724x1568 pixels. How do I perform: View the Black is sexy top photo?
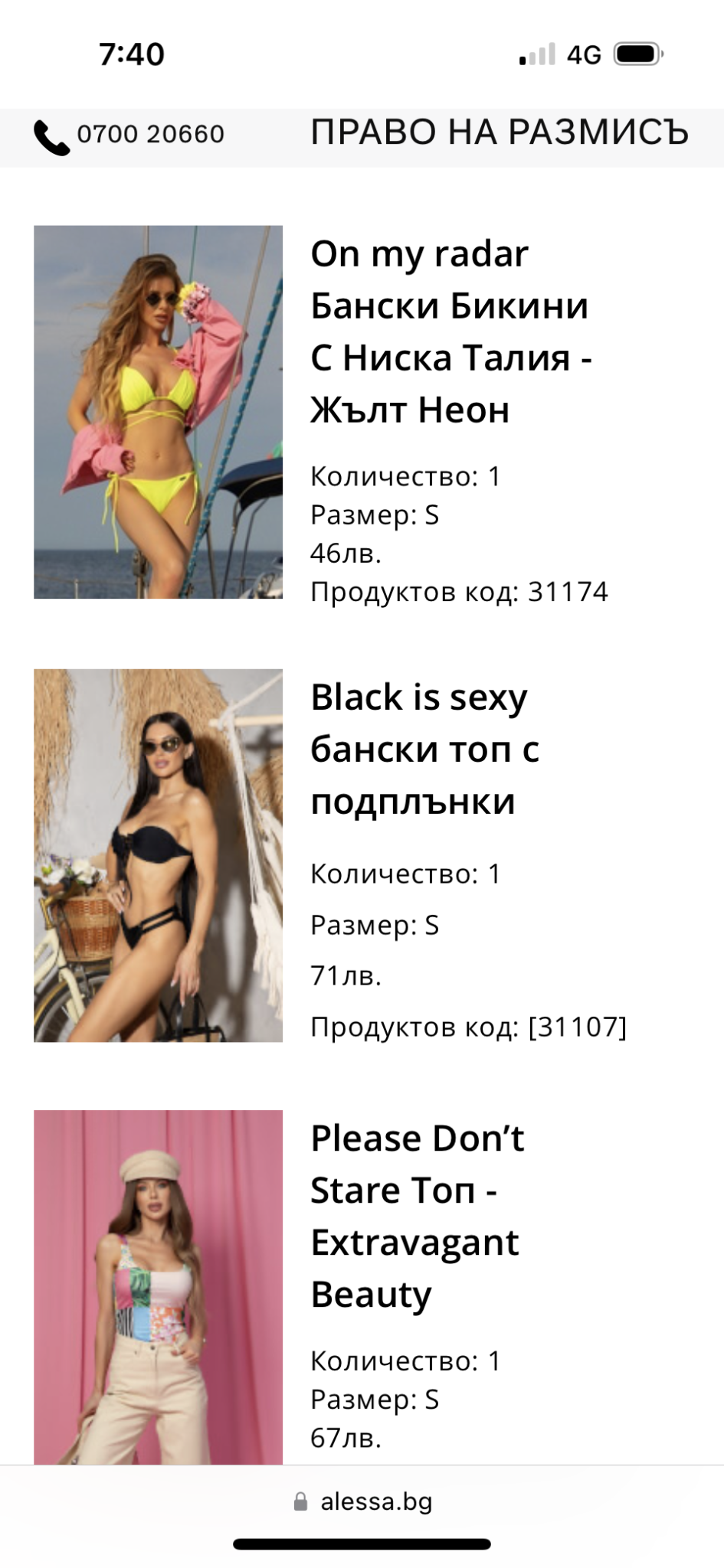[158, 855]
